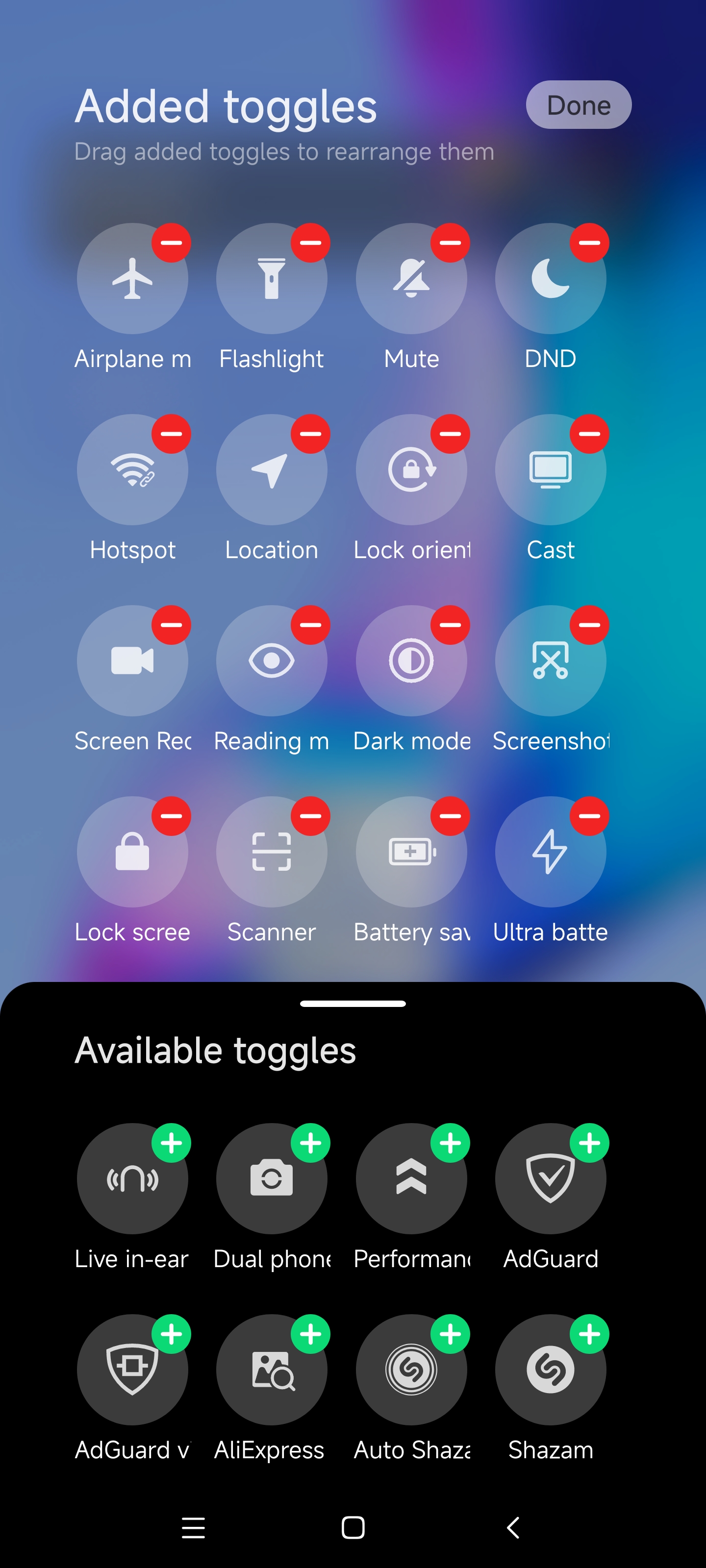Add the AdGuard toggle

[589, 1143]
